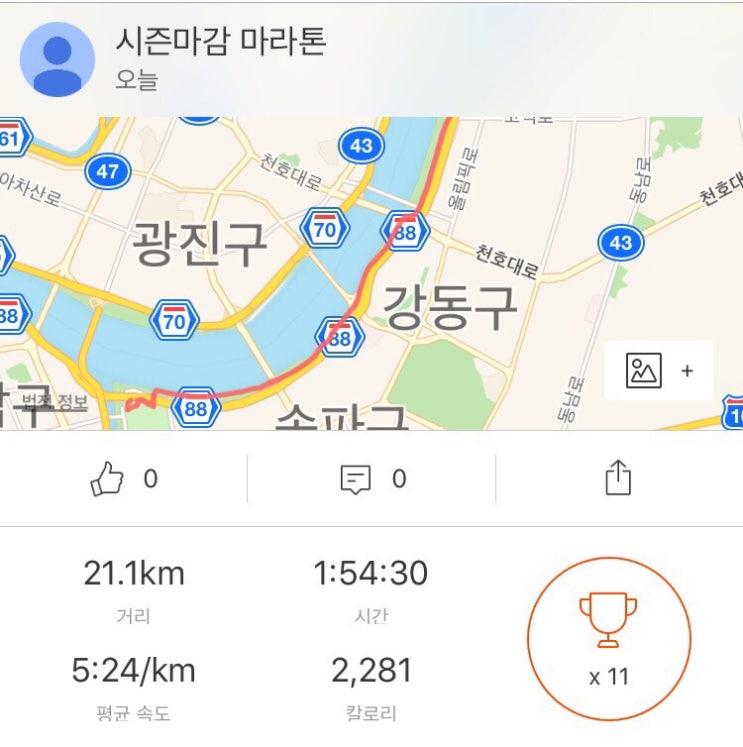Image resolution: width=743 pixels, height=747 pixels.
Task: Add a photo to the activity
Action: click(x=659, y=371)
